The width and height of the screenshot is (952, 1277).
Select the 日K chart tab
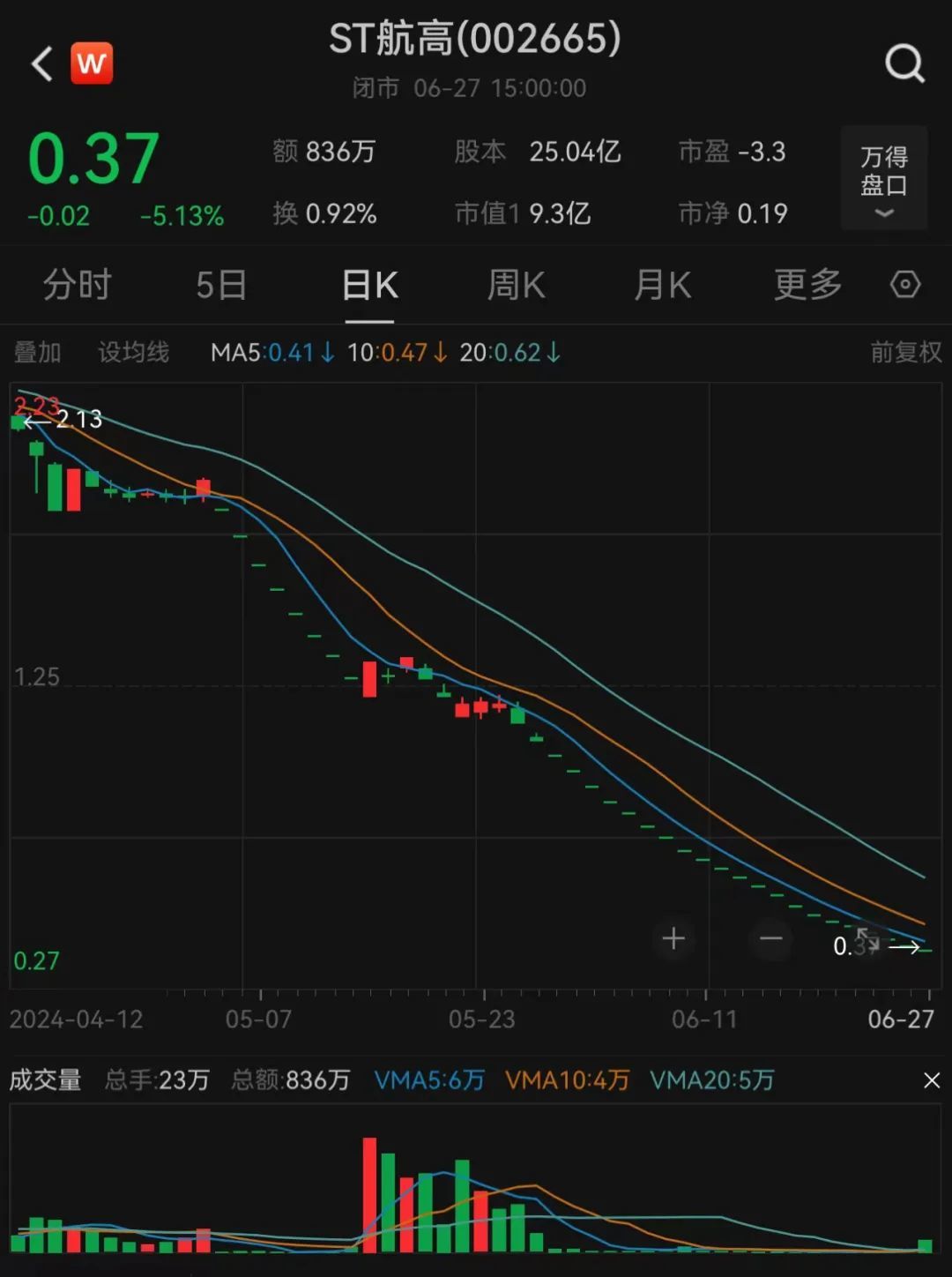tap(369, 285)
